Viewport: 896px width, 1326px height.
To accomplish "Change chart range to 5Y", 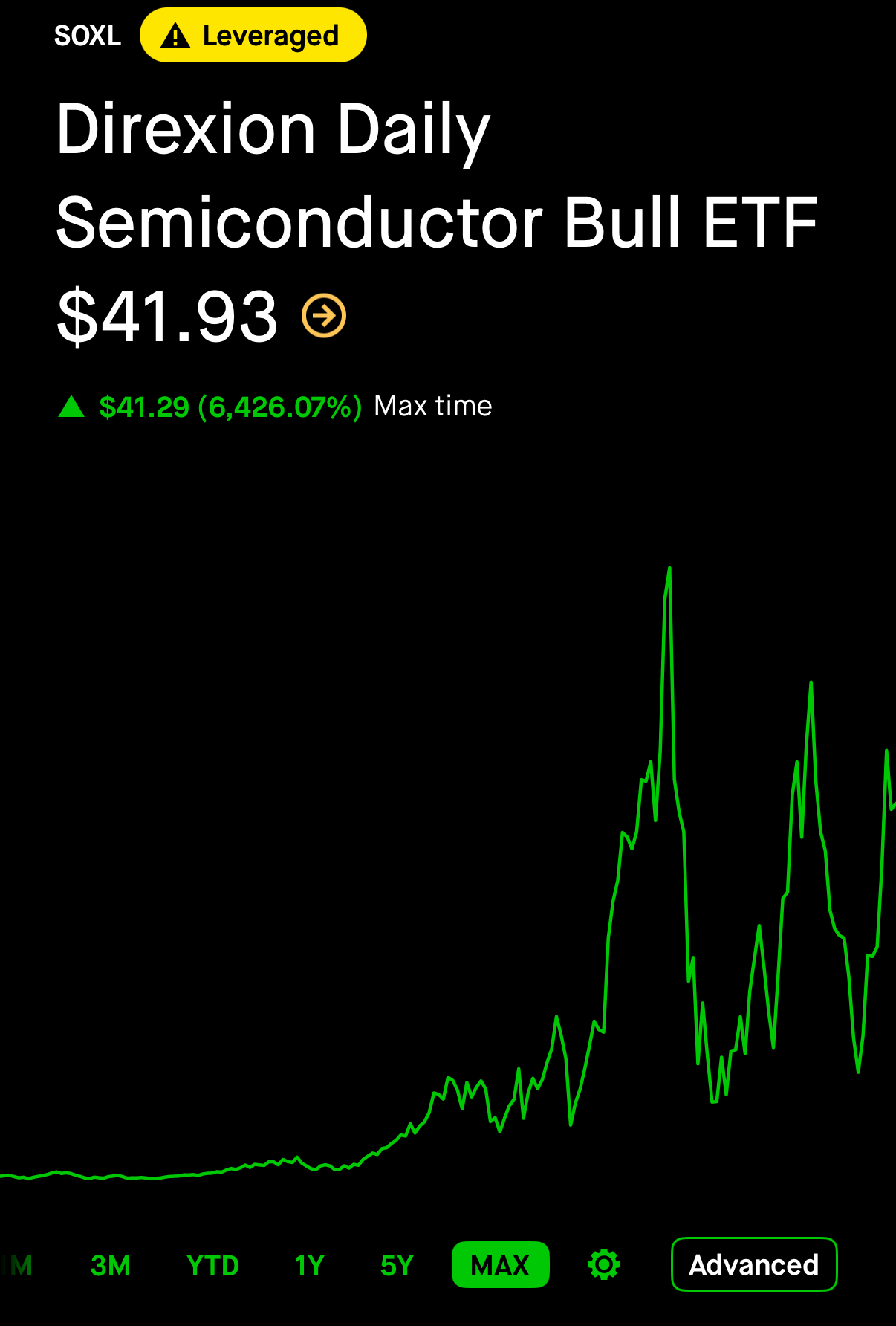I will click(x=397, y=1265).
